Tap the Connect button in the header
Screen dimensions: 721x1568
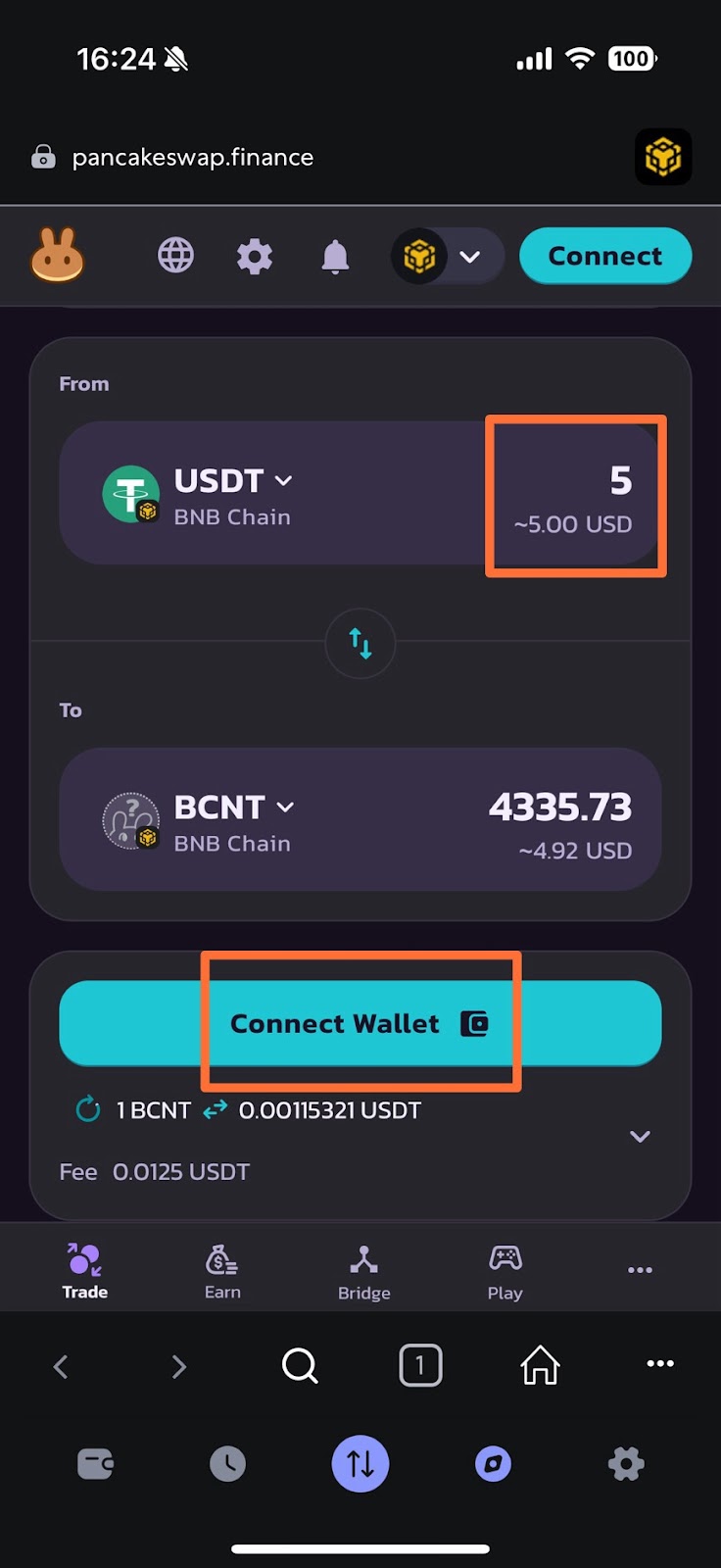[604, 257]
